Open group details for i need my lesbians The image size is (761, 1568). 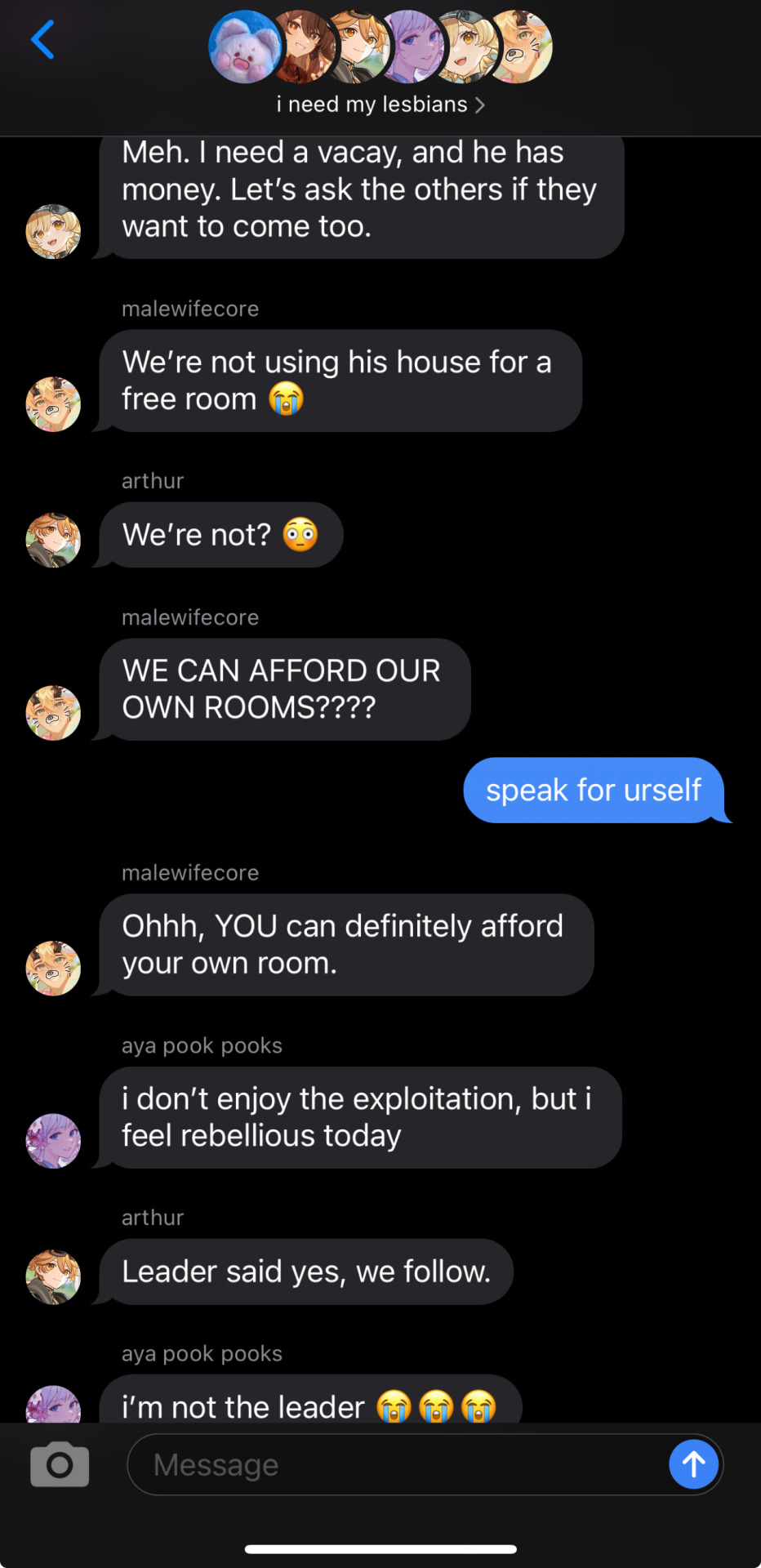point(380,105)
